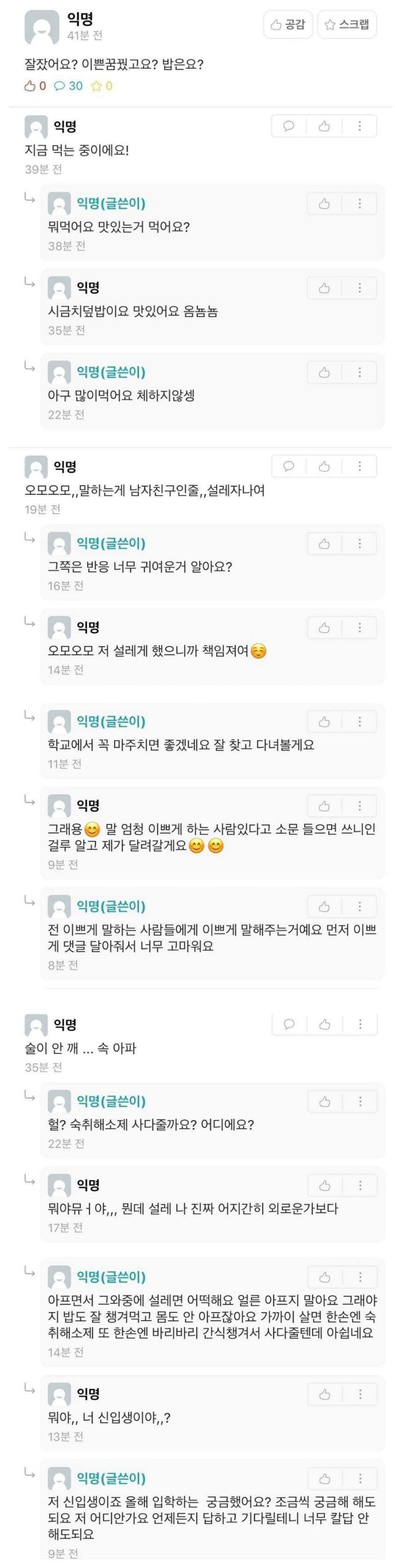The image size is (395, 1568).
Task: Like reply '학교에서 꼭 마주치면 좋겠네요'
Action: pyautogui.click(x=325, y=722)
